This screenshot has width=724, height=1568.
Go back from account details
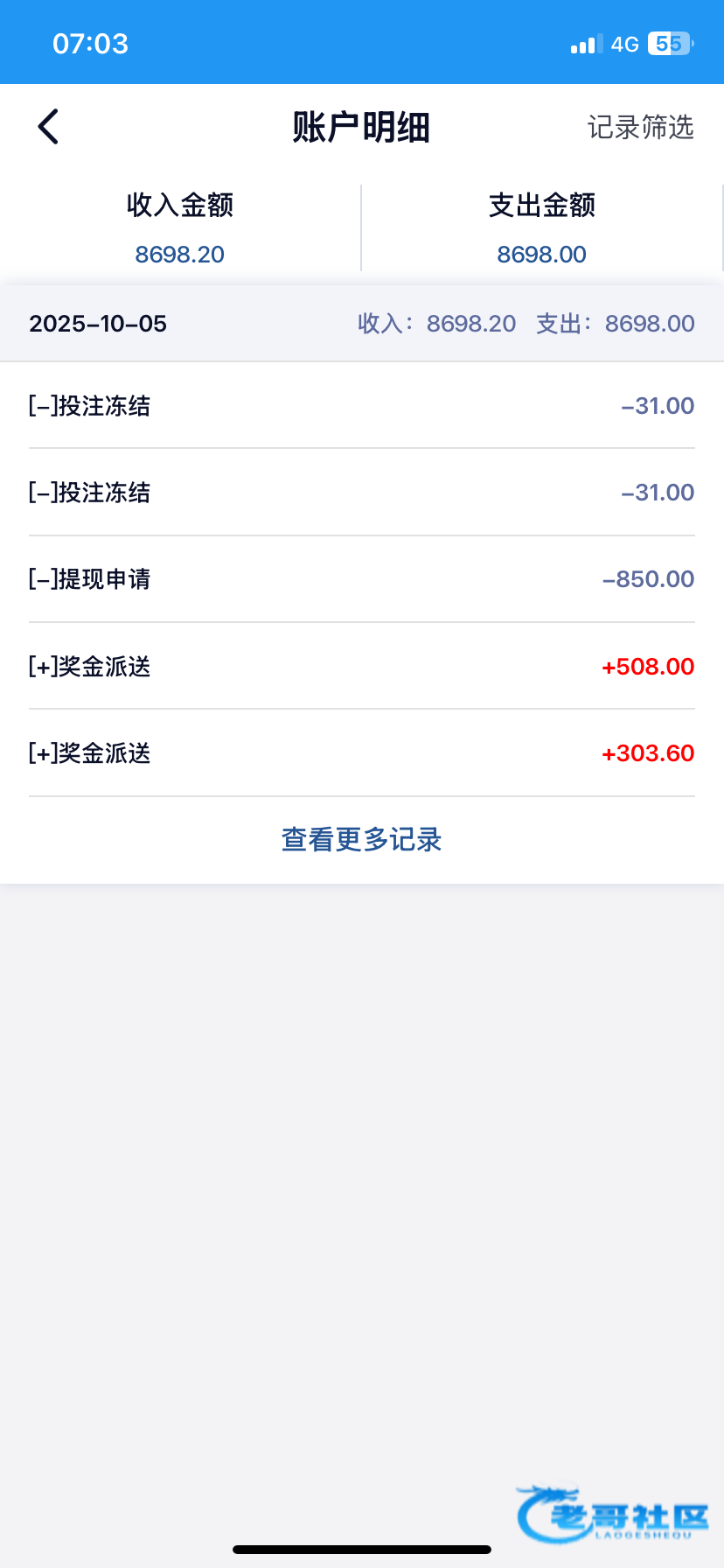pos(49,127)
